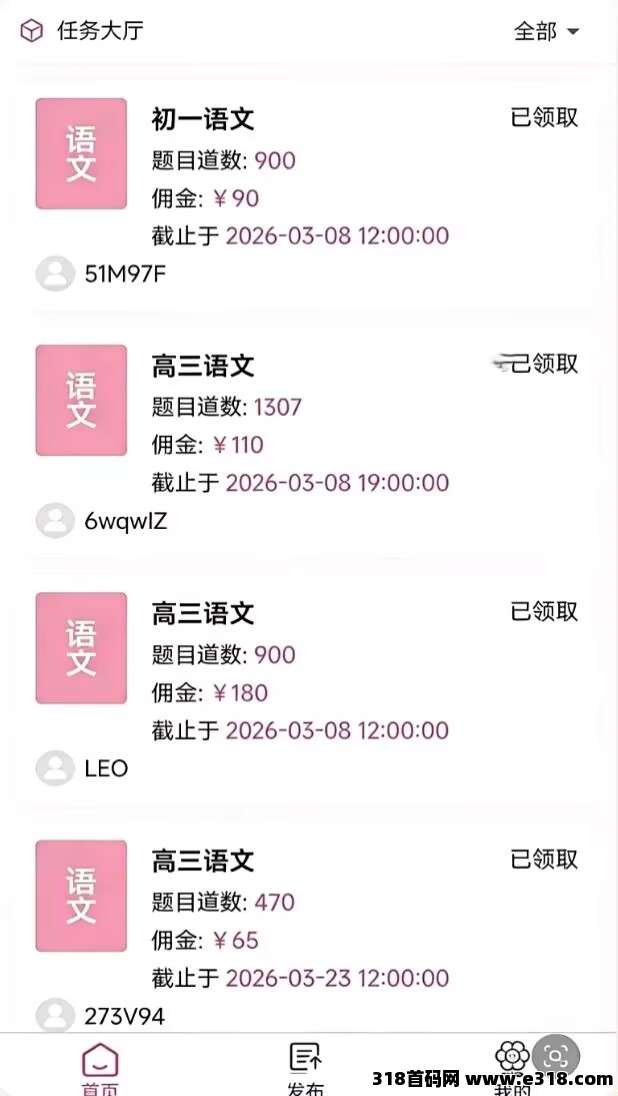Viewport: 618px width, 1096px height.
Task: Switch to the 首页 tab
Action: click(100, 1068)
